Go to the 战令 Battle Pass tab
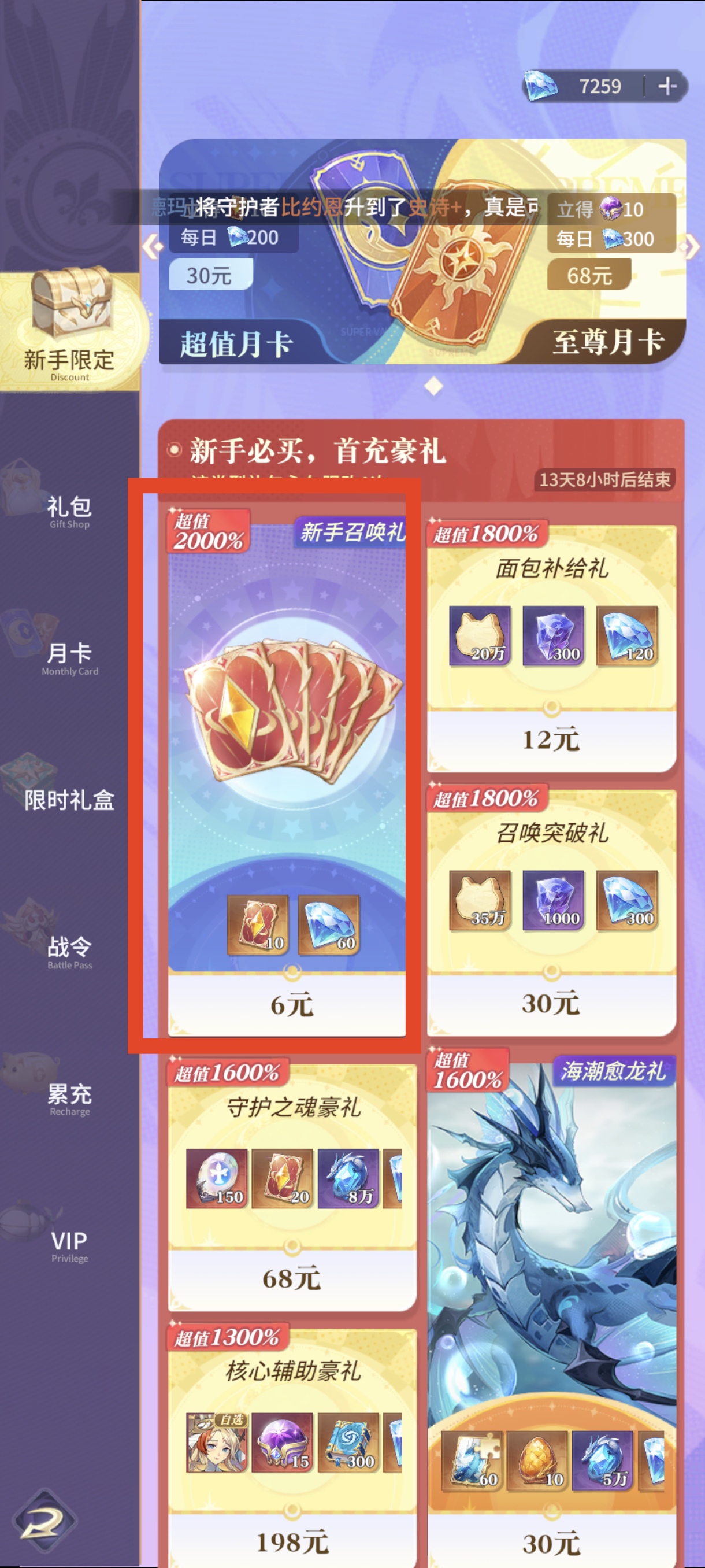 [x=69, y=952]
